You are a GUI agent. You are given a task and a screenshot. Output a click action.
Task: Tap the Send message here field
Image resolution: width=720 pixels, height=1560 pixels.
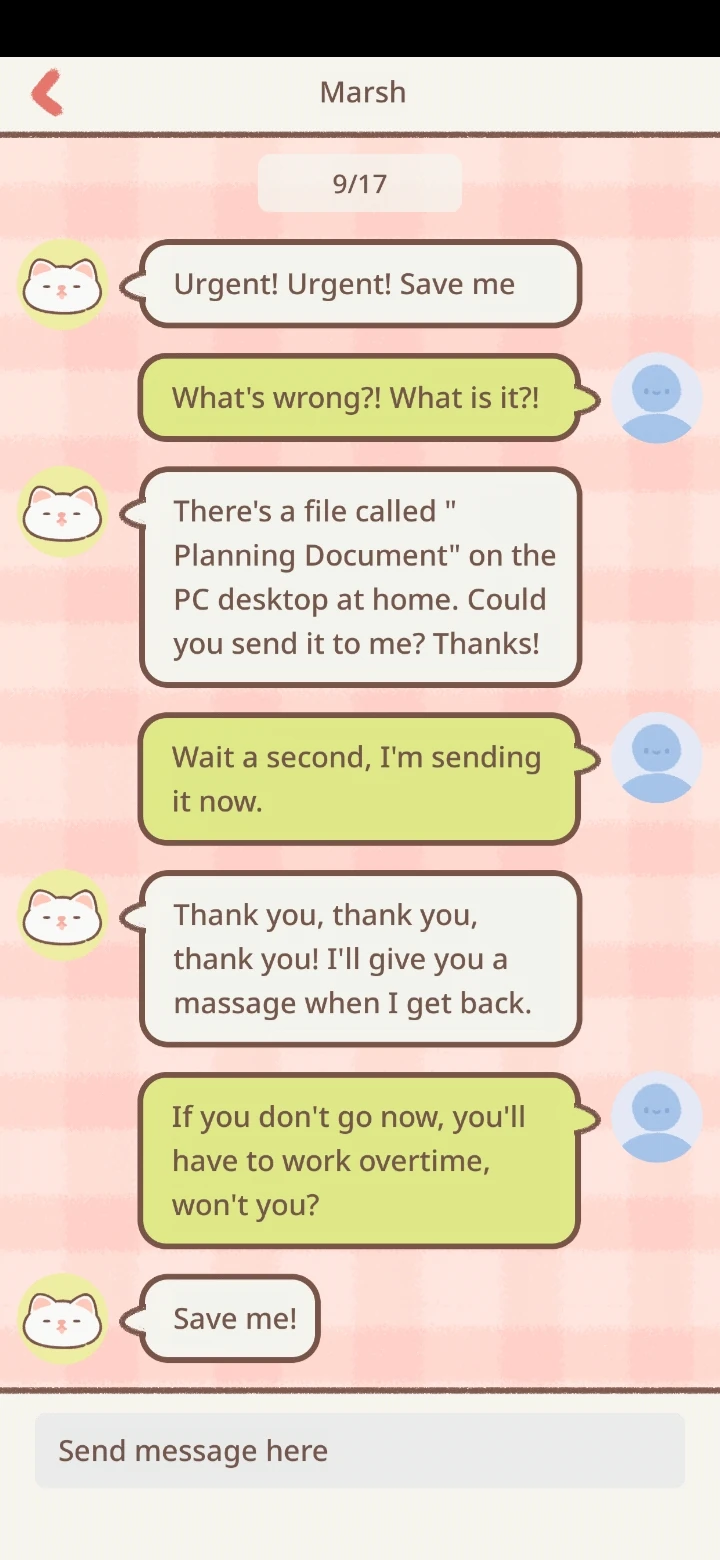(x=360, y=1450)
